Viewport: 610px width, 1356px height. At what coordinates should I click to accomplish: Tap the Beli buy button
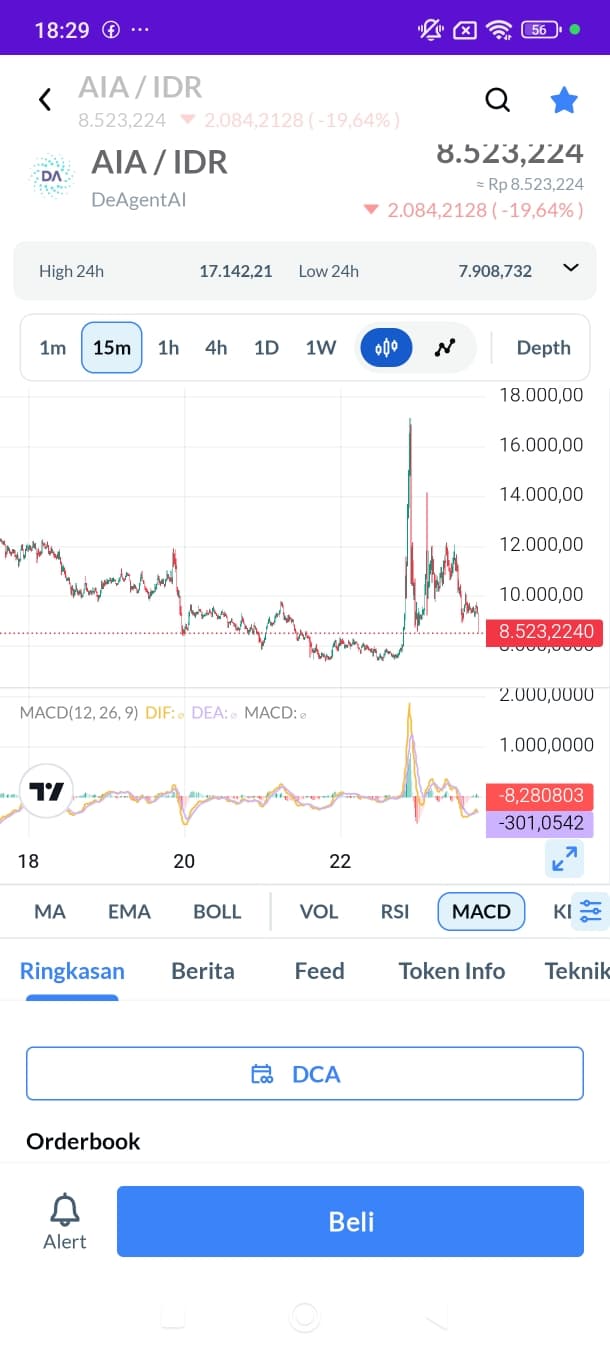[350, 1221]
